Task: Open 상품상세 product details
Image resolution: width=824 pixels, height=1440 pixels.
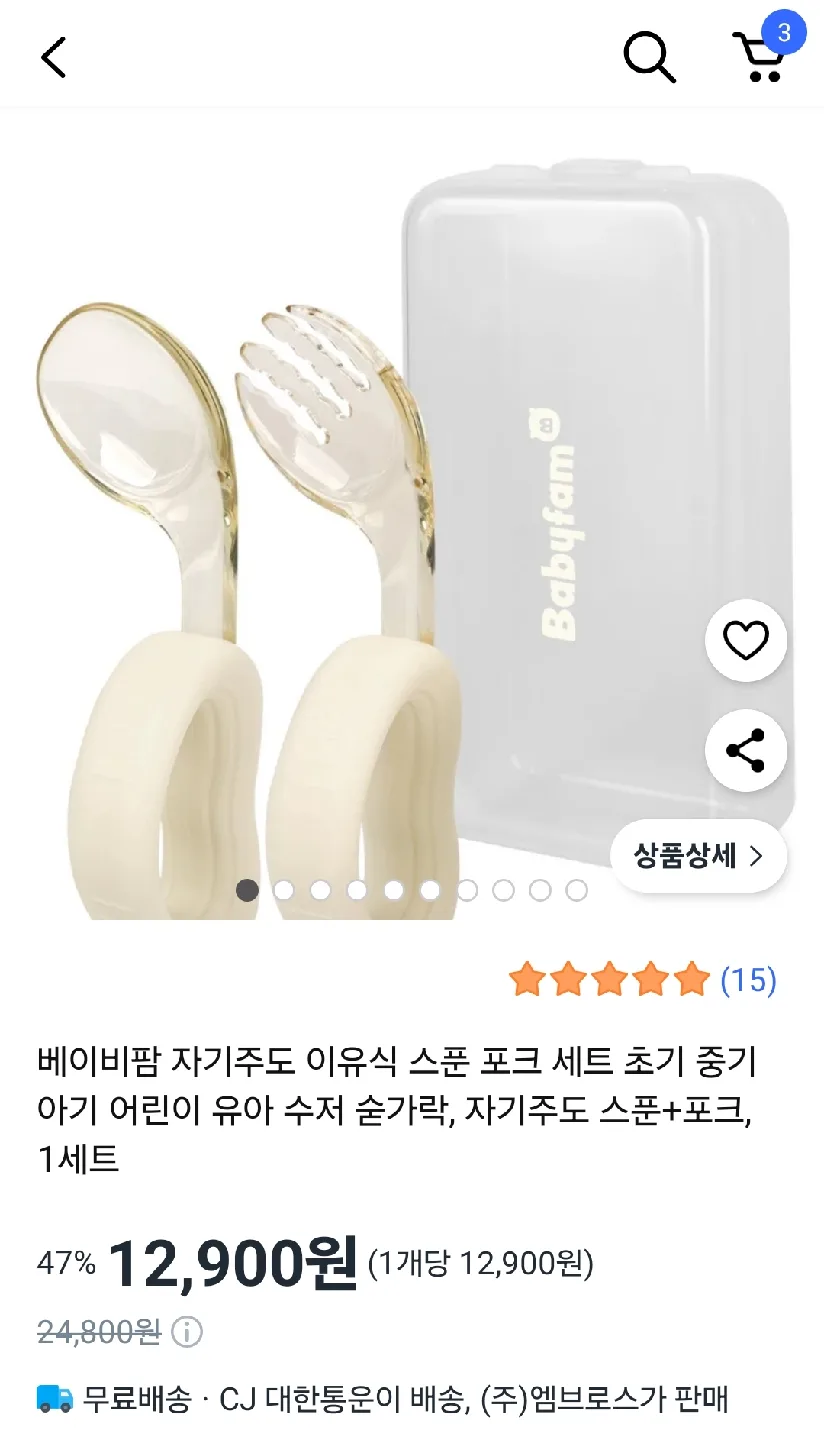Action: [698, 856]
